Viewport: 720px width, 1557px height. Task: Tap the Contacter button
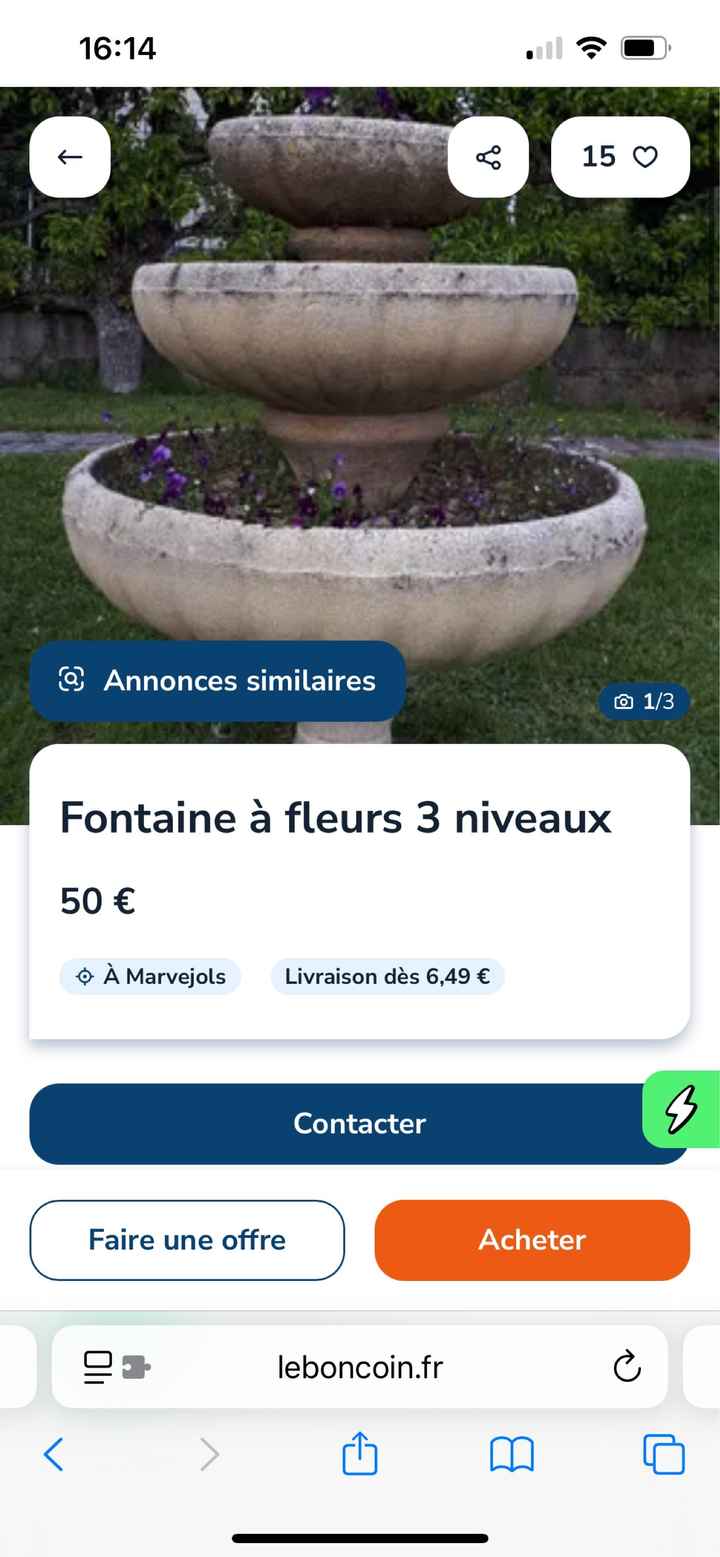359,1123
